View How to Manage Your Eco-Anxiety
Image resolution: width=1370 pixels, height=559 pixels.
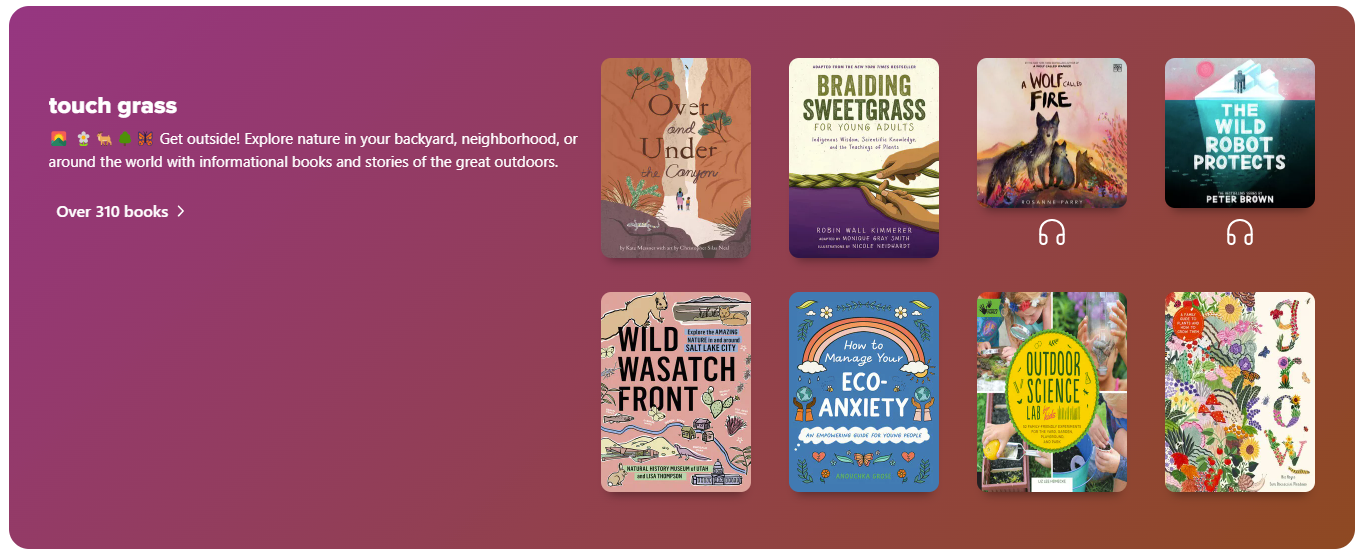point(863,392)
